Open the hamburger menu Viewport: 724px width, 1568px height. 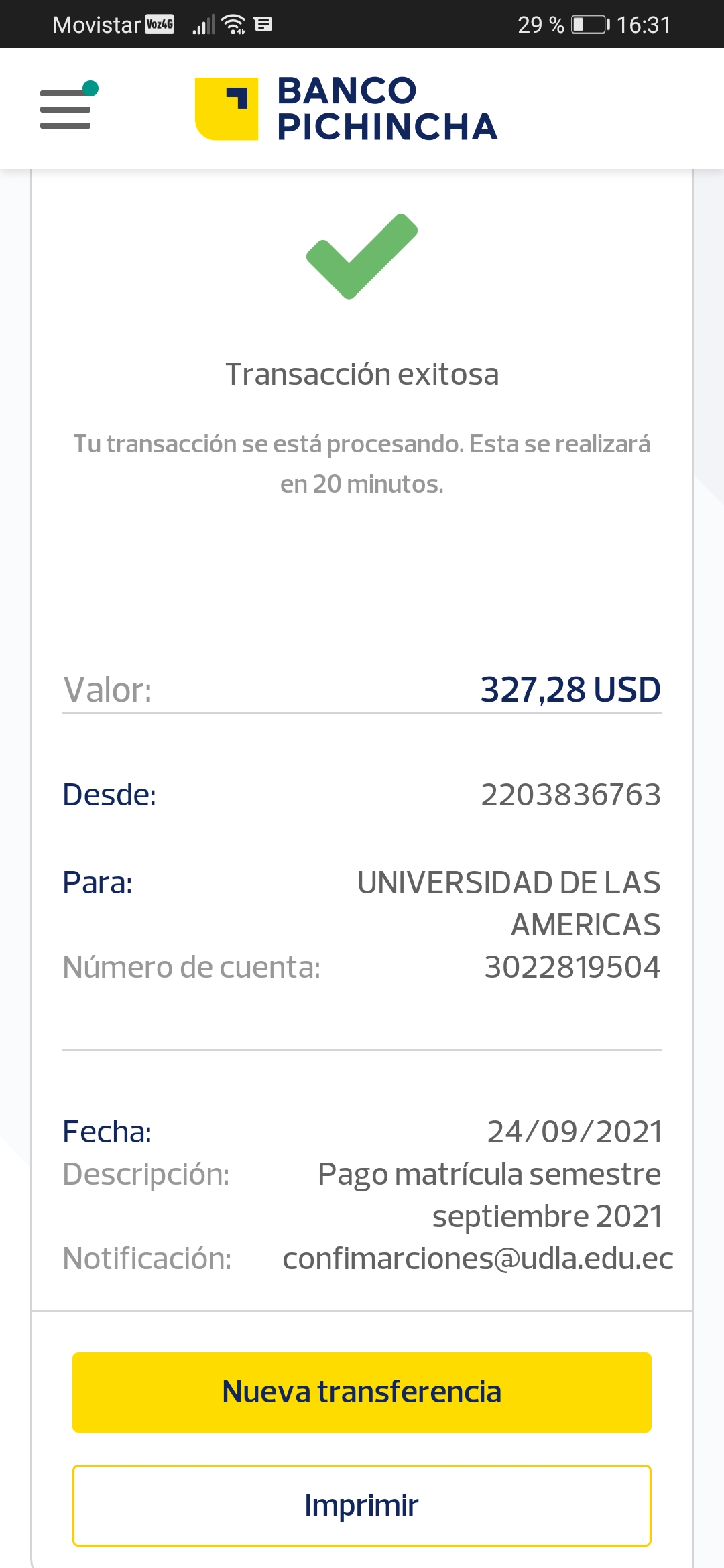[x=66, y=109]
